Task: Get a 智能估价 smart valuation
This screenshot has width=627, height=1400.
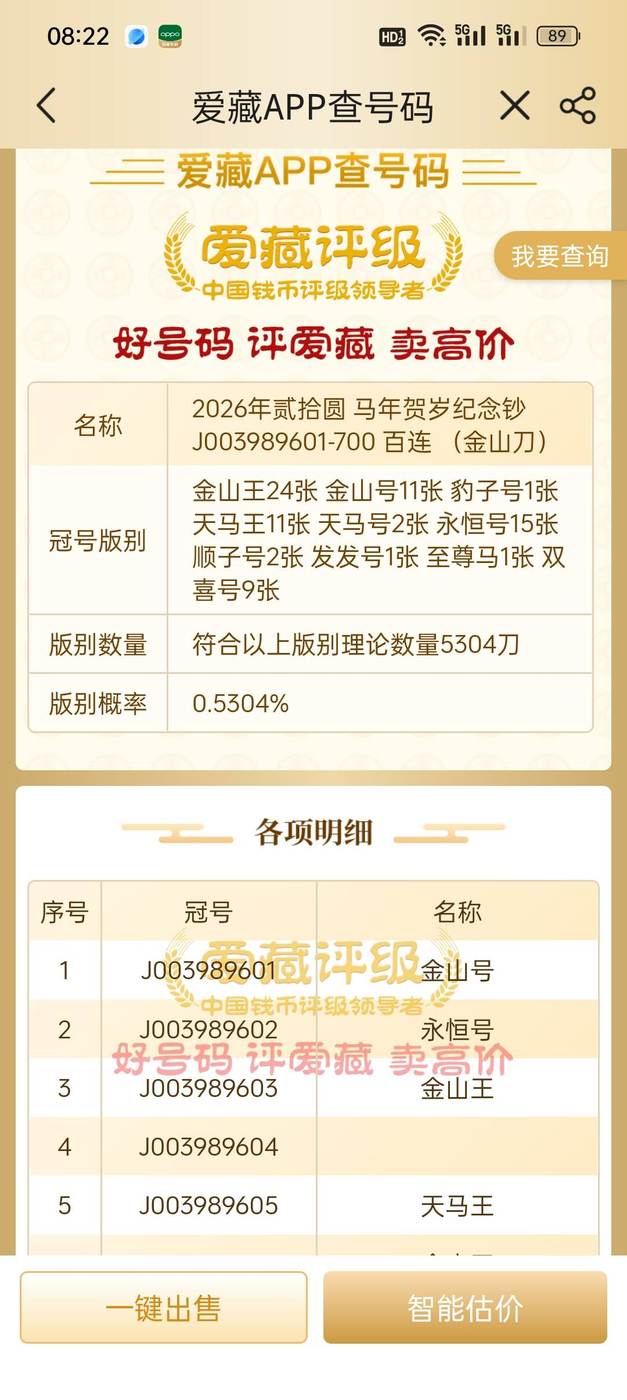Action: (x=464, y=1308)
